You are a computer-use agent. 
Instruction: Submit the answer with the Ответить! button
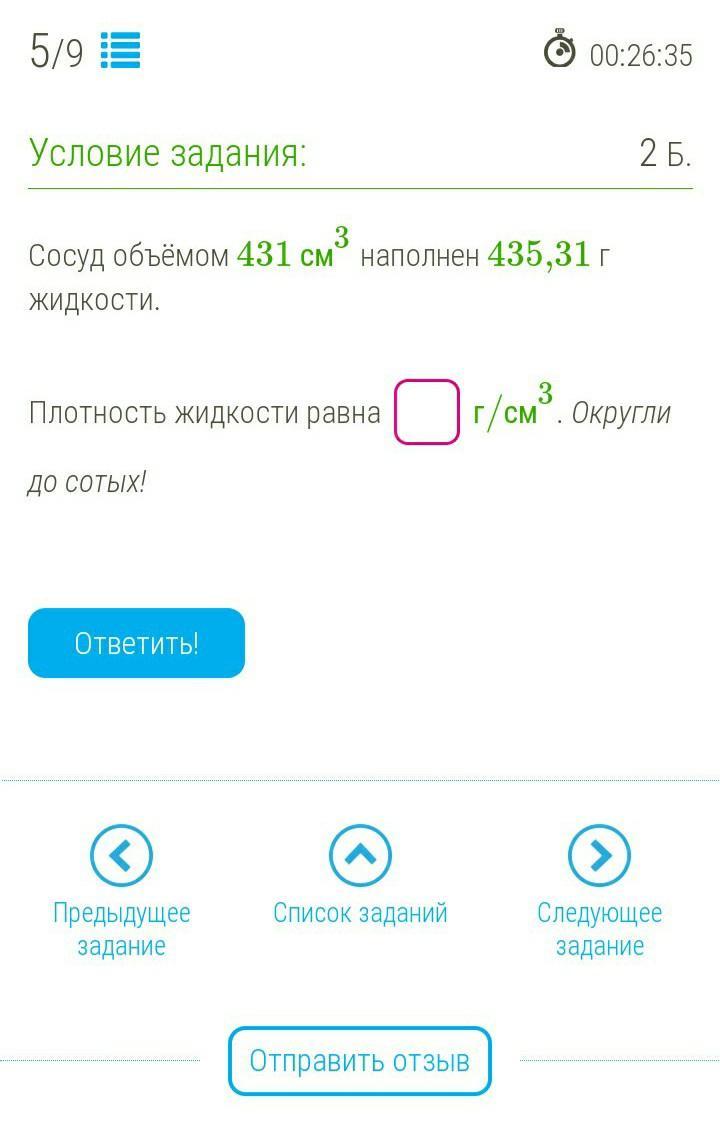coord(136,643)
